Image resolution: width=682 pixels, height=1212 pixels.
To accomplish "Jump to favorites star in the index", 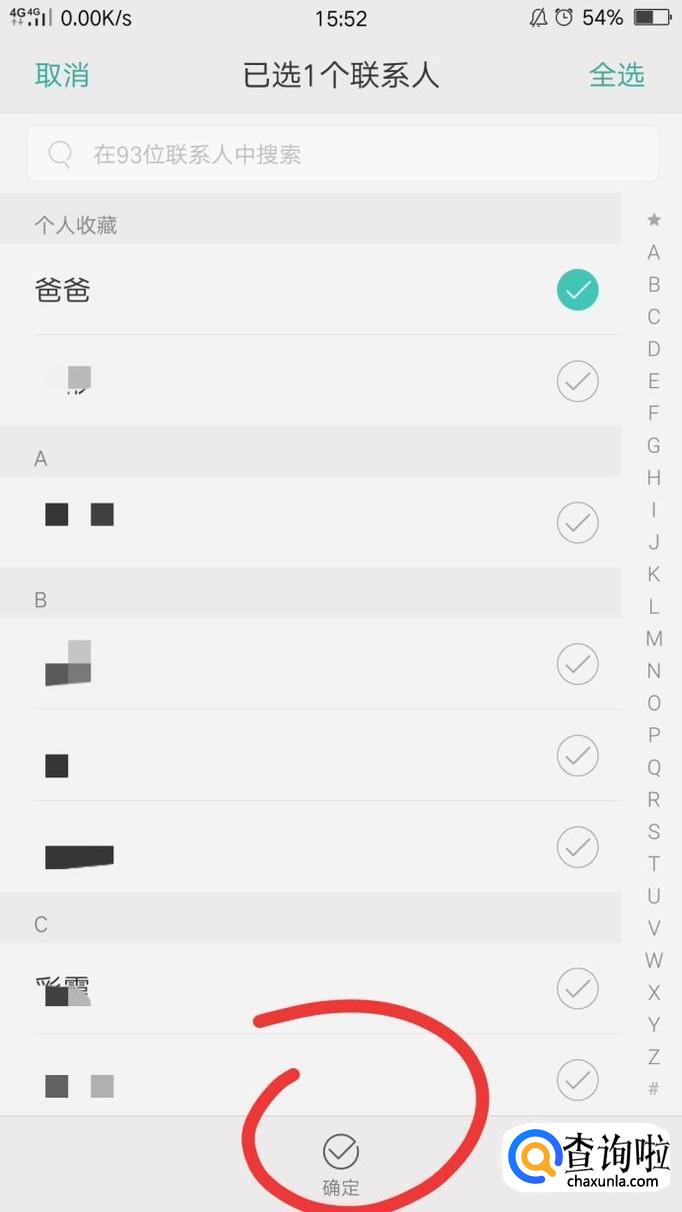I will (654, 219).
